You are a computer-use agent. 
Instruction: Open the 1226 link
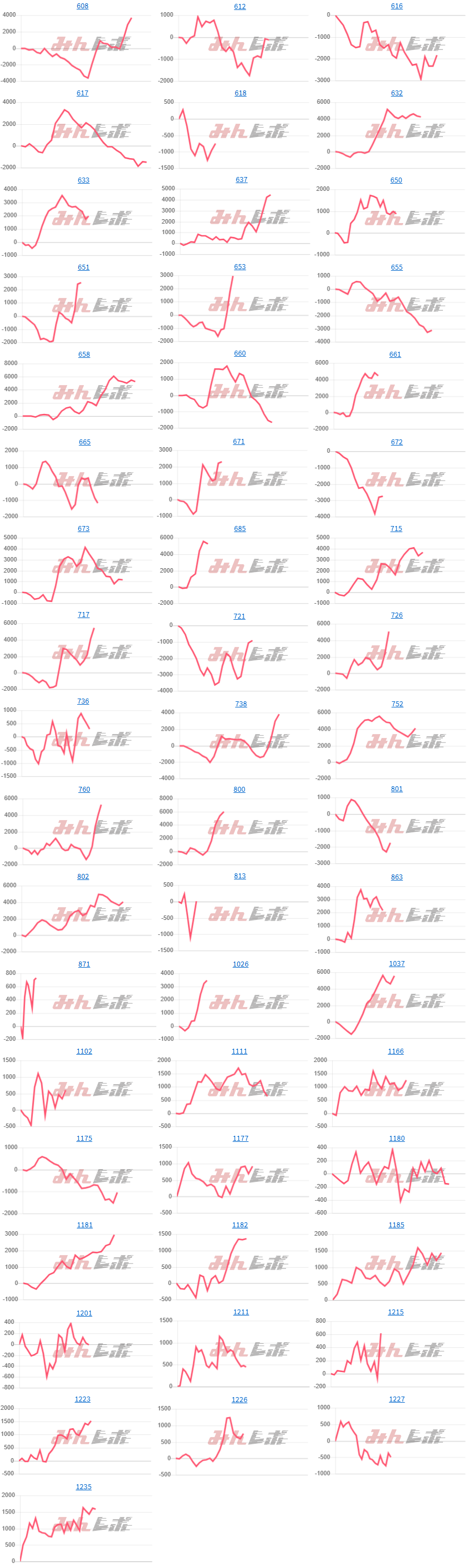[x=239, y=1399]
